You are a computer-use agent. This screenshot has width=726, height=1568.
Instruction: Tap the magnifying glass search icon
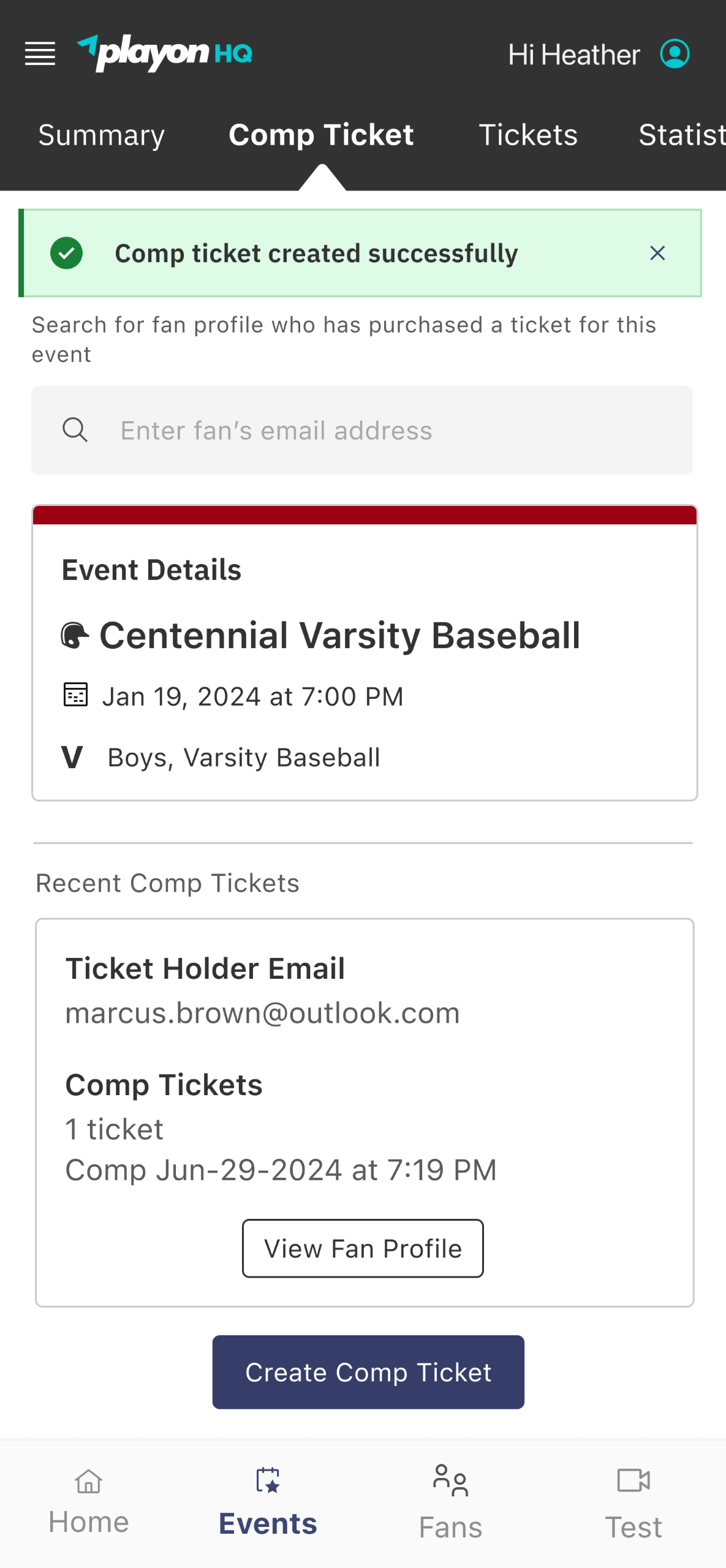click(75, 430)
